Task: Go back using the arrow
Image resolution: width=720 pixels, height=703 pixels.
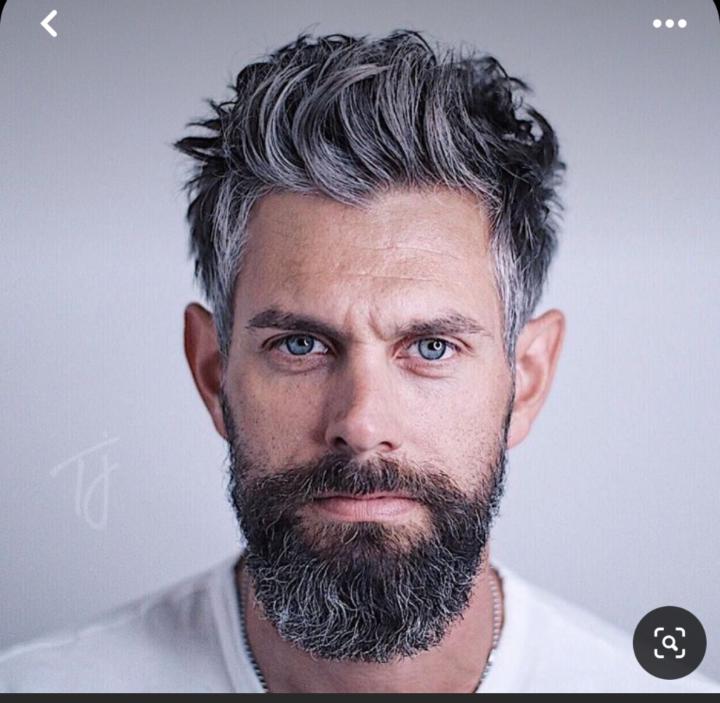Action: coord(49,23)
